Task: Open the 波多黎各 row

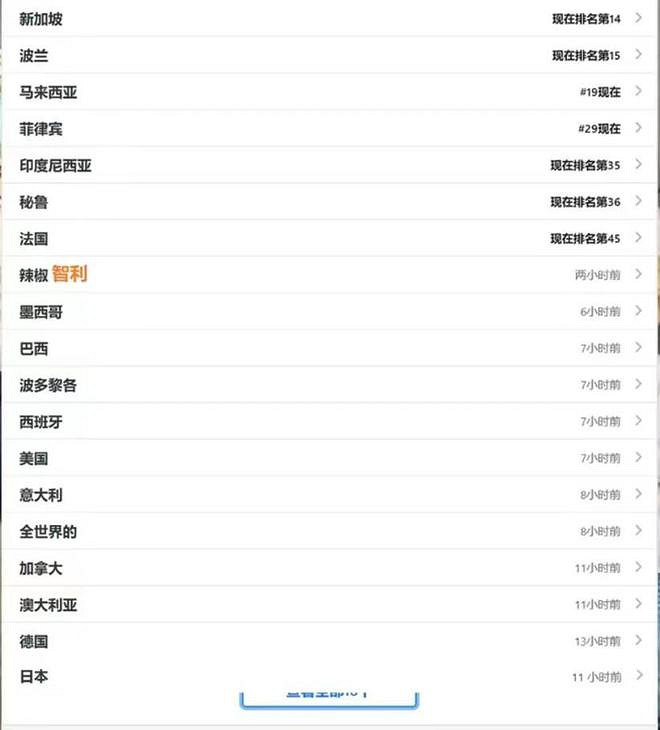Action: [x=330, y=385]
